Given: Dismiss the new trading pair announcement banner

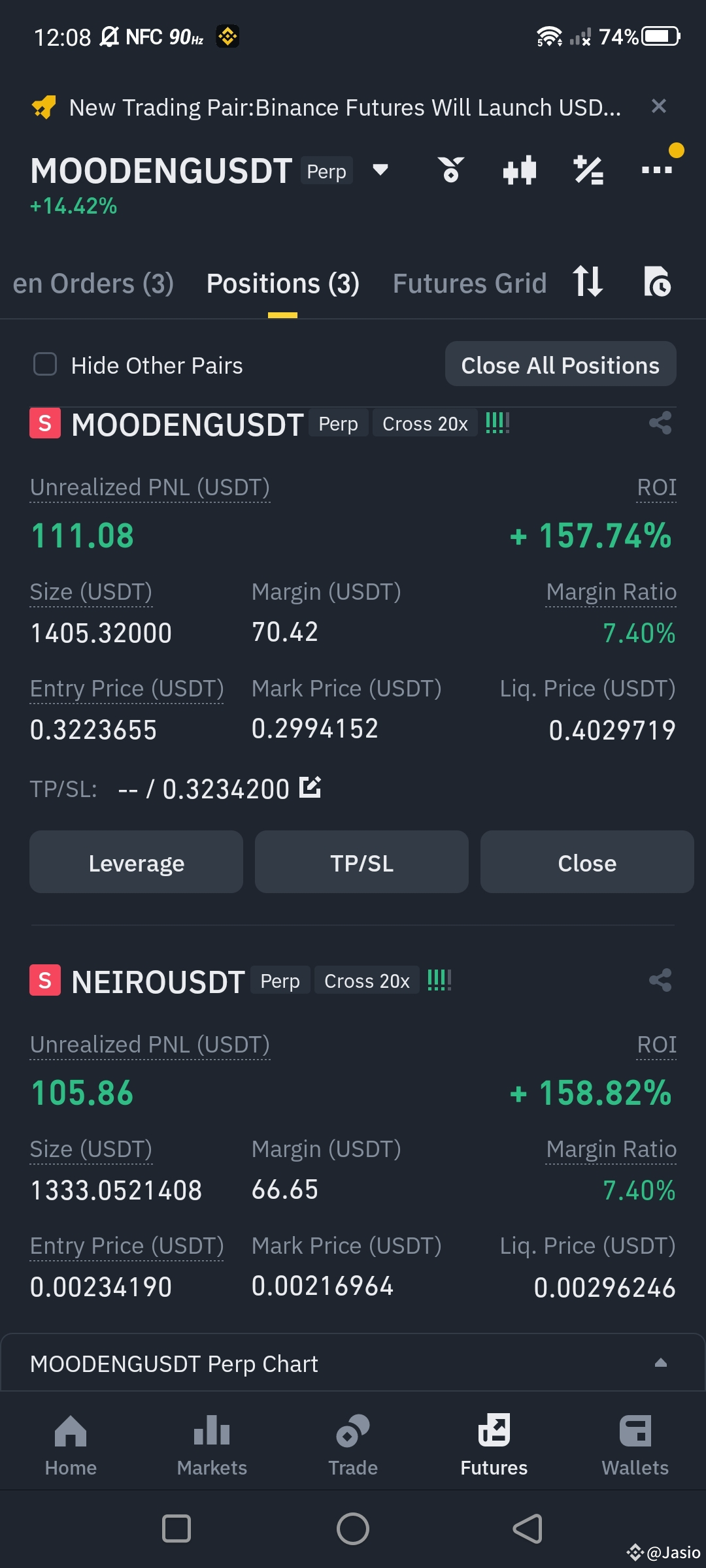Looking at the screenshot, I should (x=659, y=106).
